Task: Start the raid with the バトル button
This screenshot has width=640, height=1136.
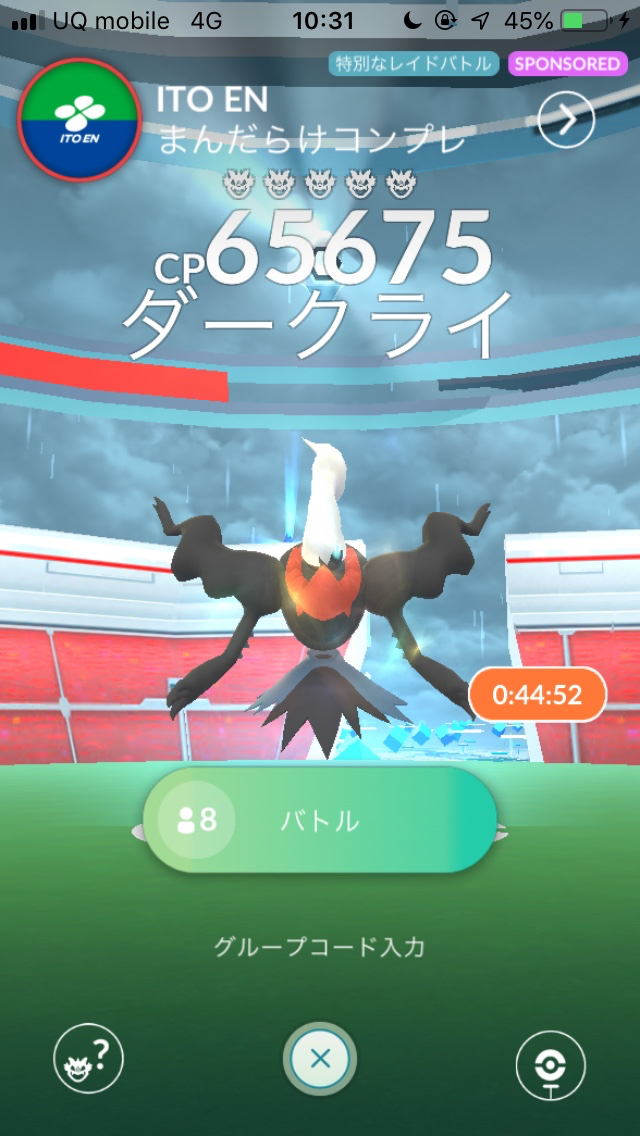Action: 320,821
